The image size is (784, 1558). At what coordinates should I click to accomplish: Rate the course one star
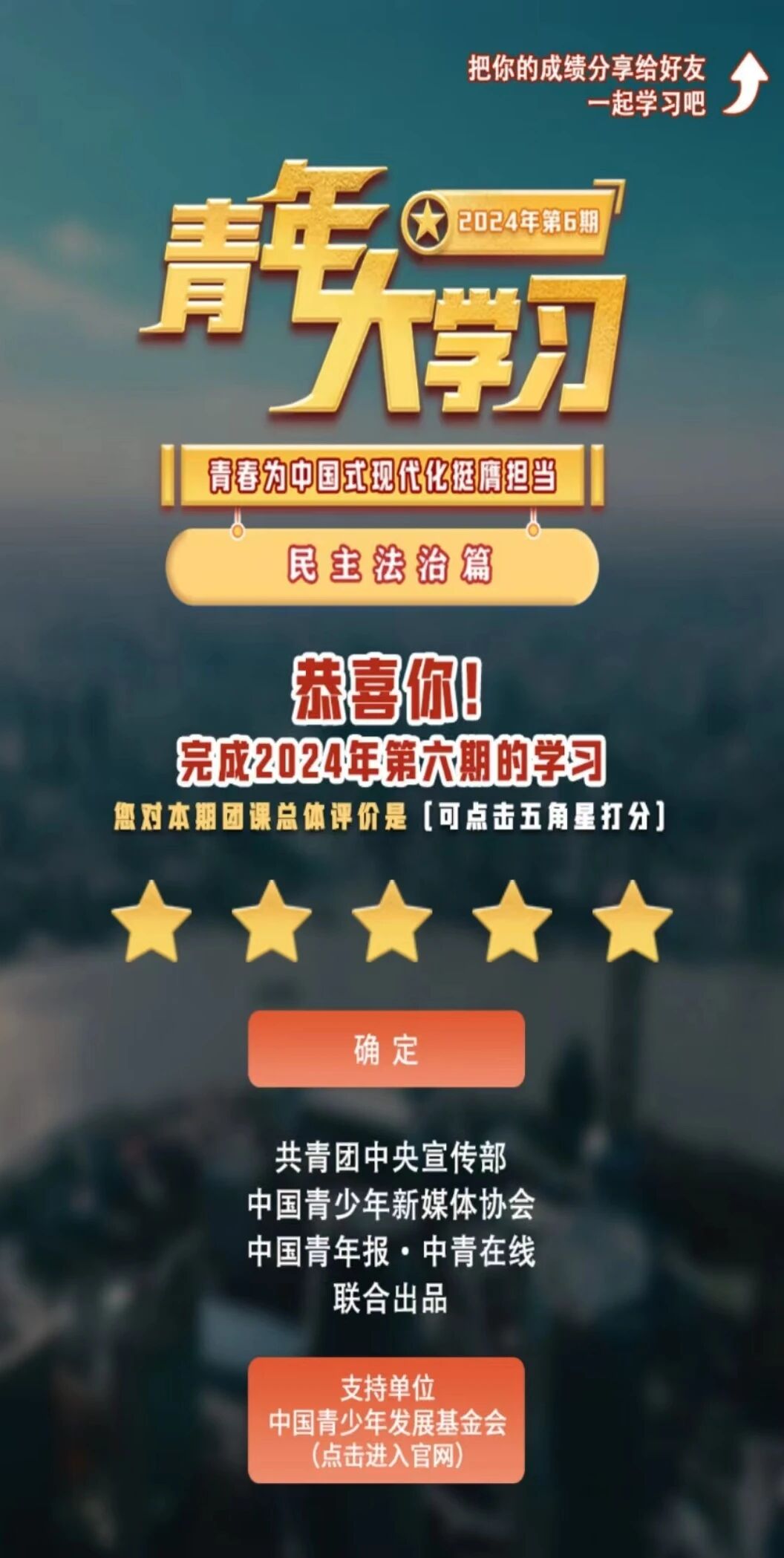(x=151, y=923)
